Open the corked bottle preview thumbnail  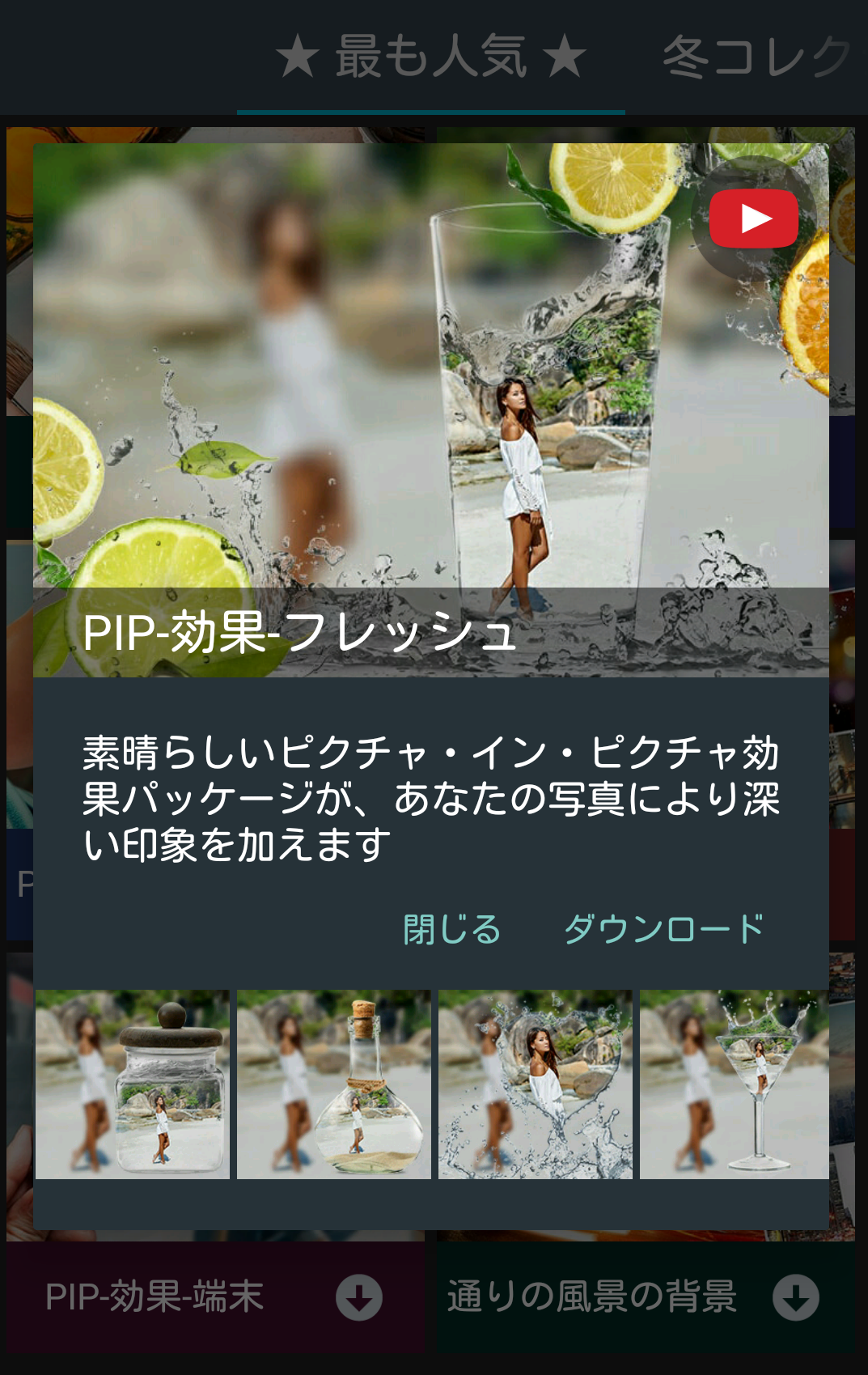(x=333, y=1084)
